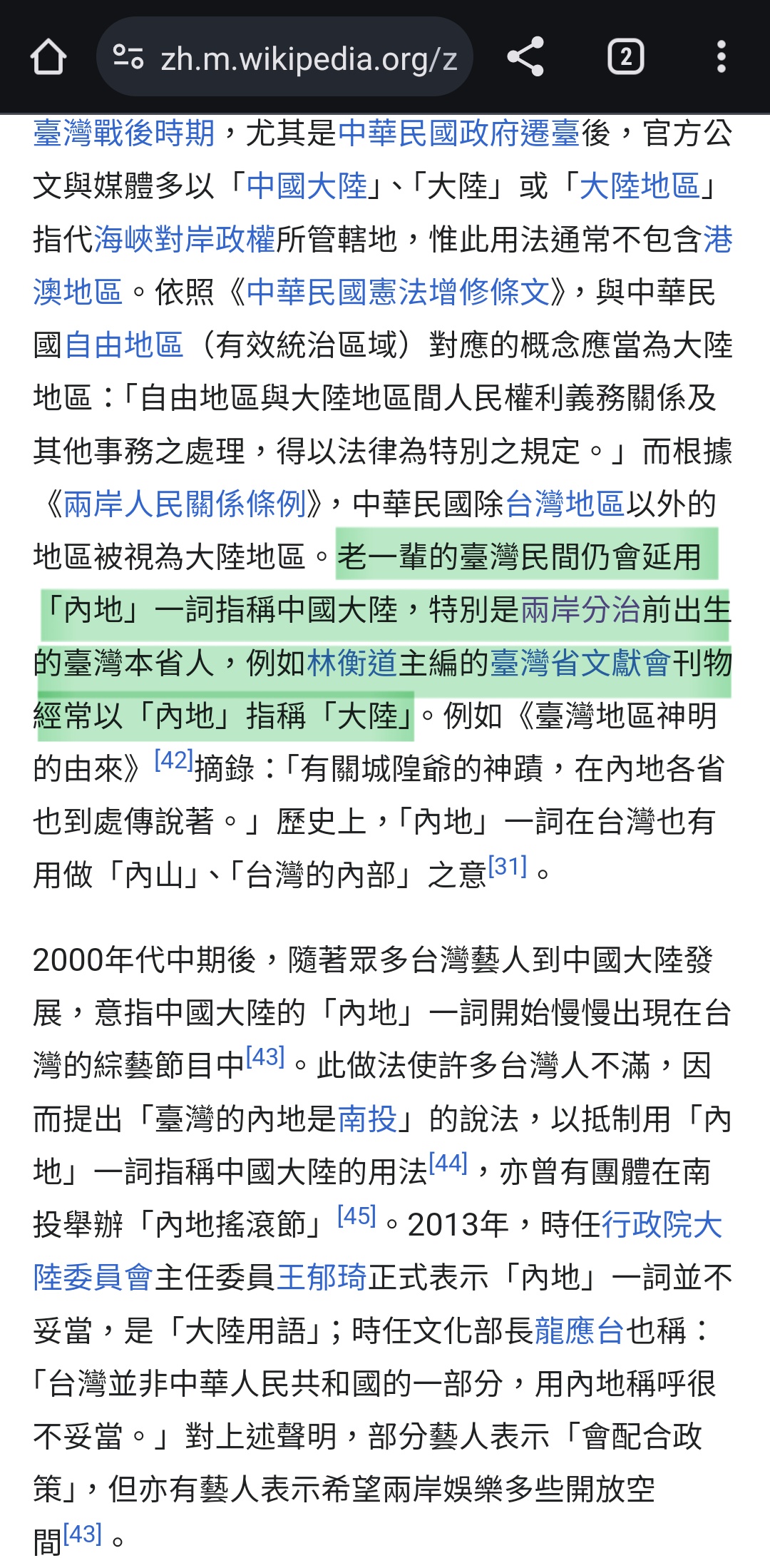Share this Wikipedia page
This screenshot has height=1568, width=770.
click(x=525, y=58)
